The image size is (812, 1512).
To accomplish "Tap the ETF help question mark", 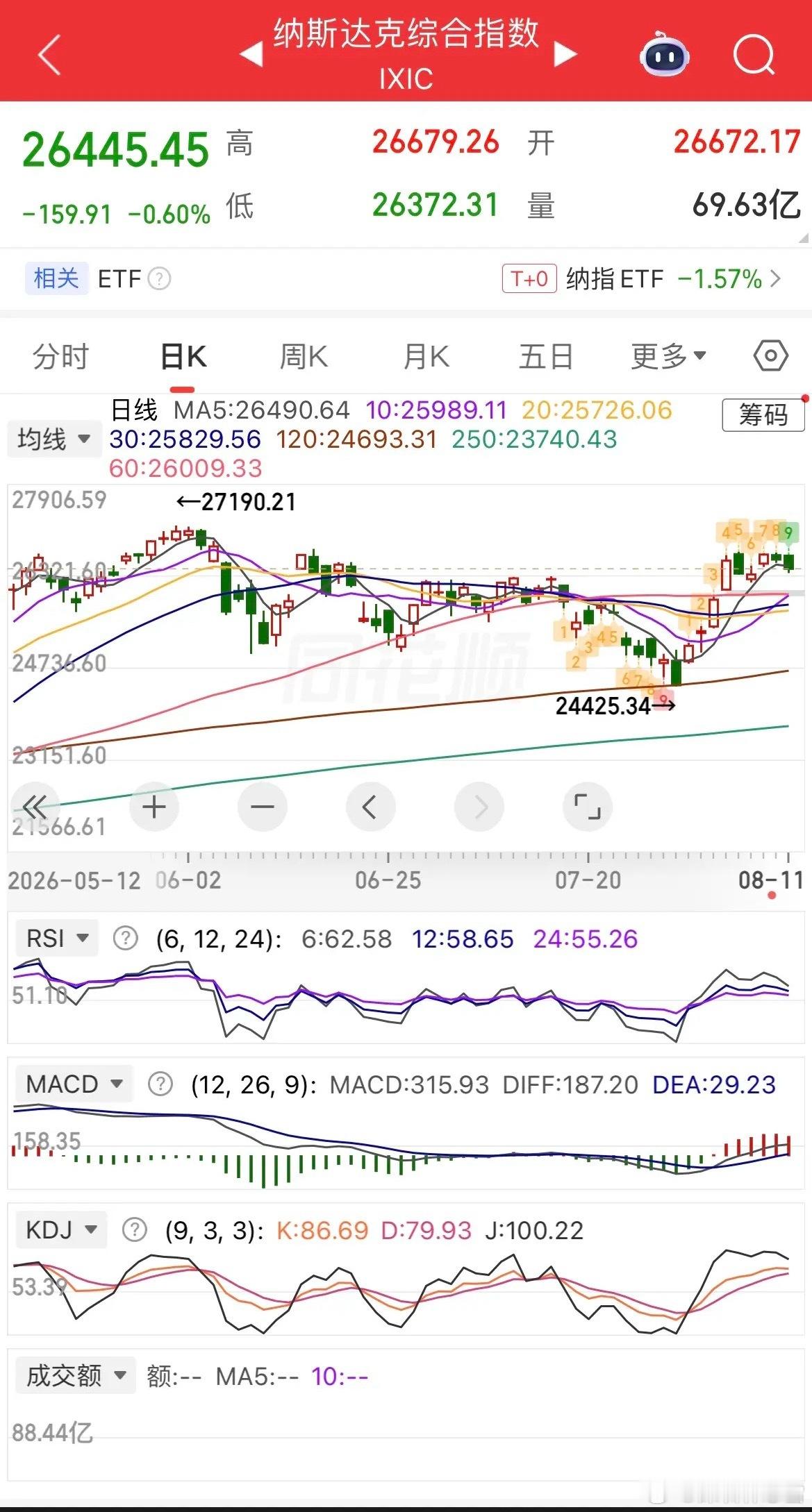I will pos(160,279).
